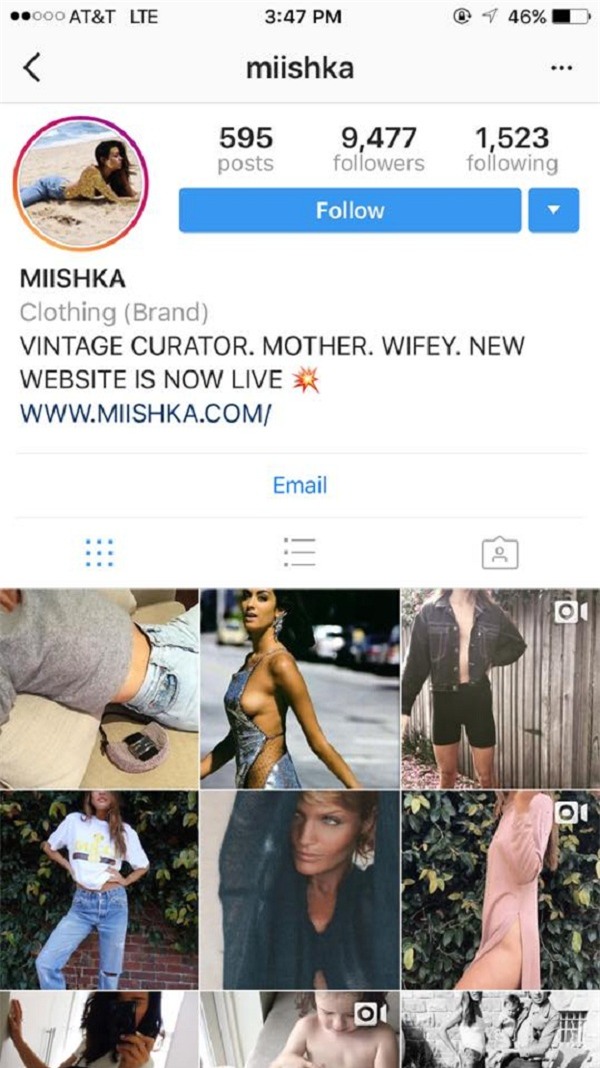
Task: Switch to the grid view tab
Action: [99, 552]
